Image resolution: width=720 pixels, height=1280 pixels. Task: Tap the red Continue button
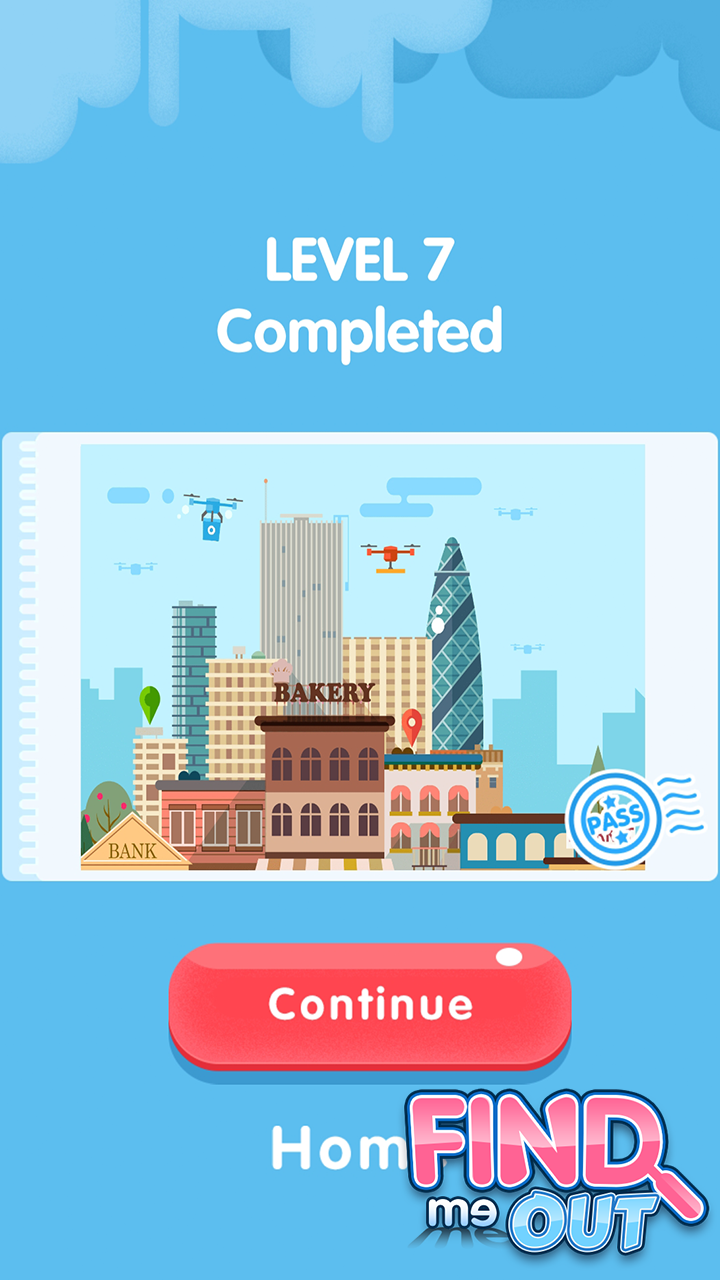coord(369,1004)
